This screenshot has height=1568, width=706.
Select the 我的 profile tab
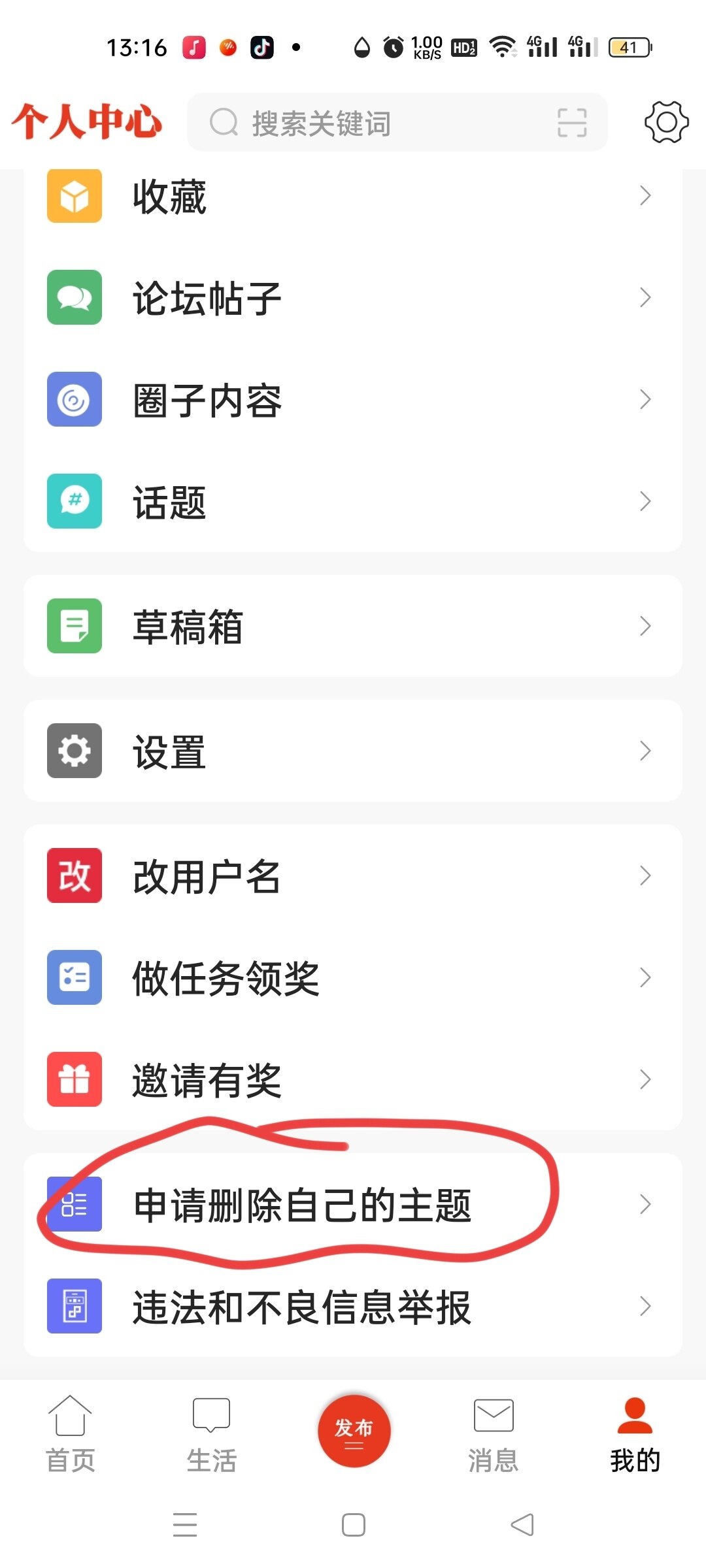635,1434
